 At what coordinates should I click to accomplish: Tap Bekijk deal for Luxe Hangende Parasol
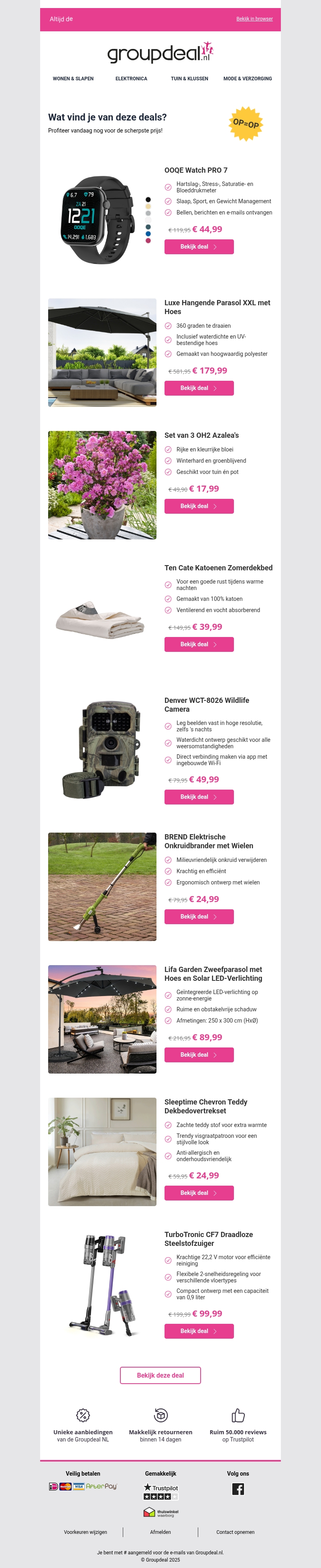tap(199, 388)
